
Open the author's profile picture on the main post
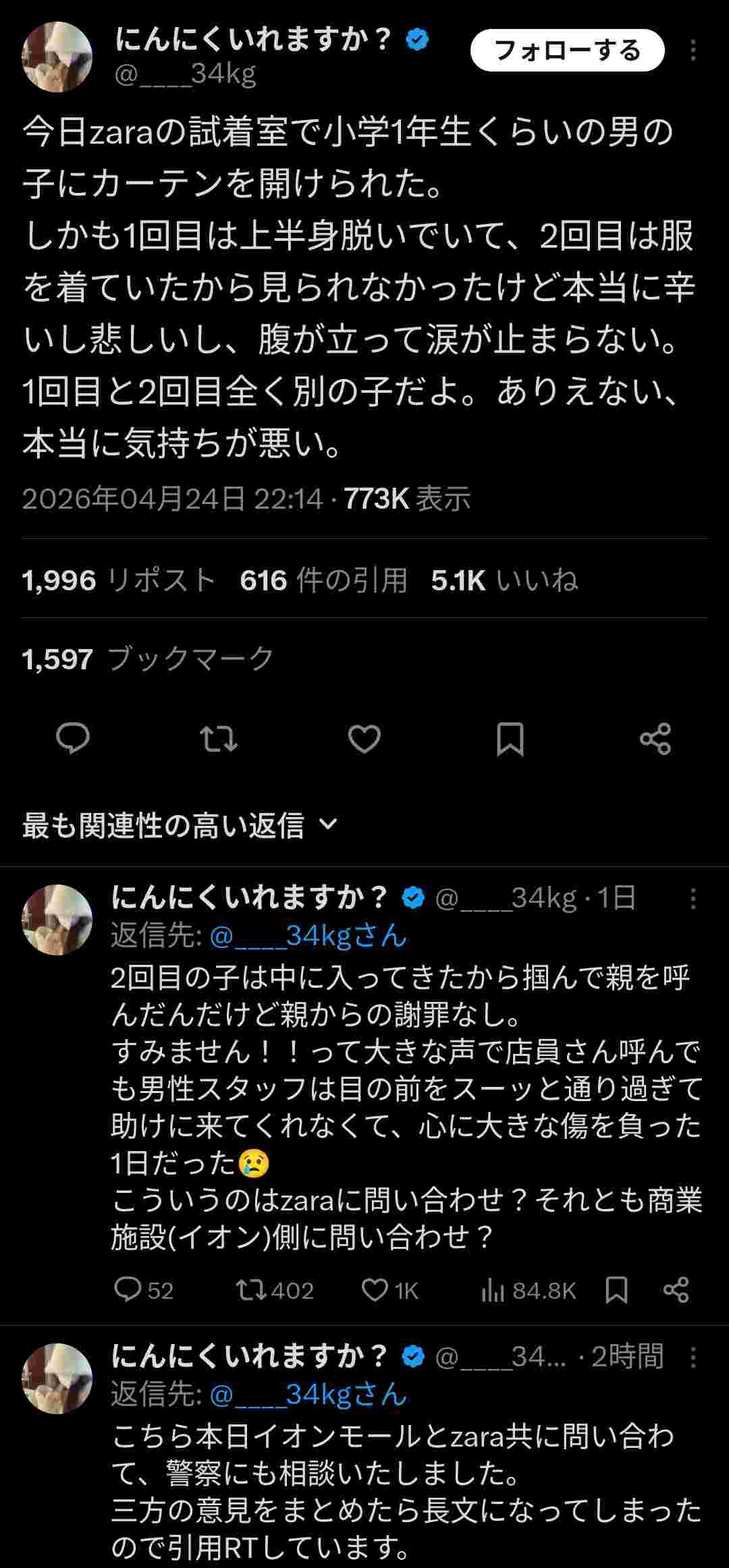[57, 57]
